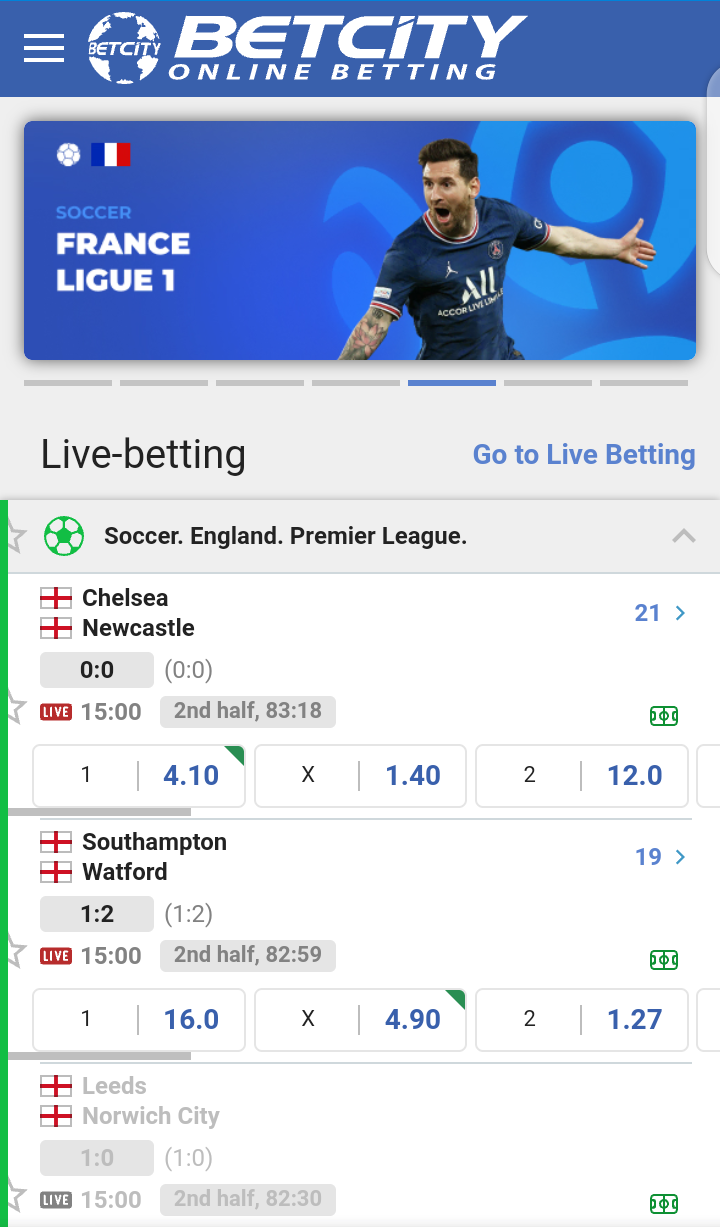The image size is (720, 1227).
Task: Collapse the Premier League section
Action: pos(683,537)
